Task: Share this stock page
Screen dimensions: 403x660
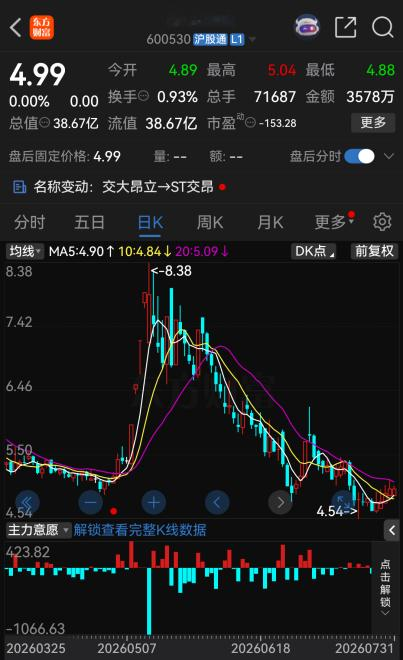Action: pos(345,28)
